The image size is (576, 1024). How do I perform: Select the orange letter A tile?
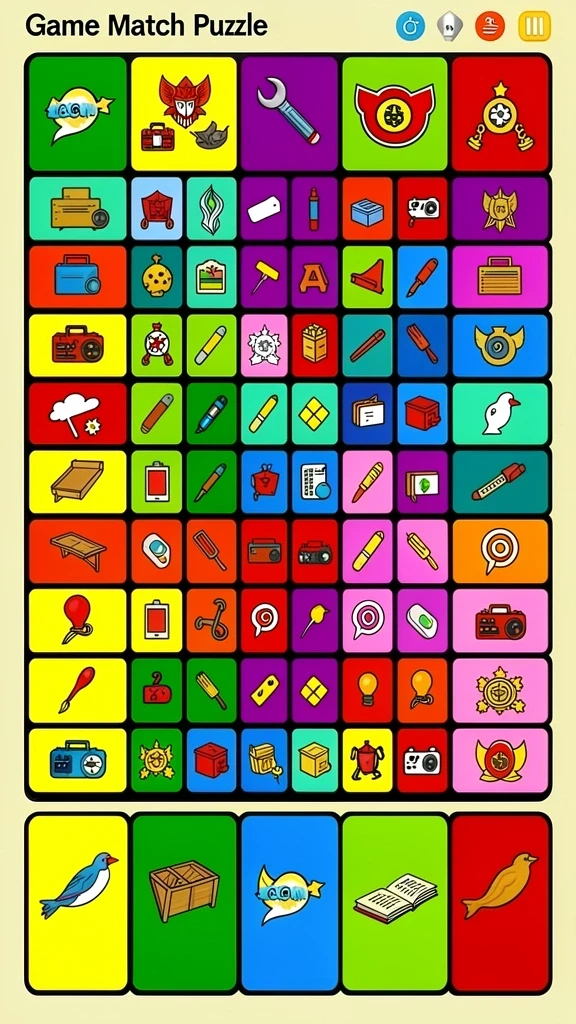click(314, 276)
